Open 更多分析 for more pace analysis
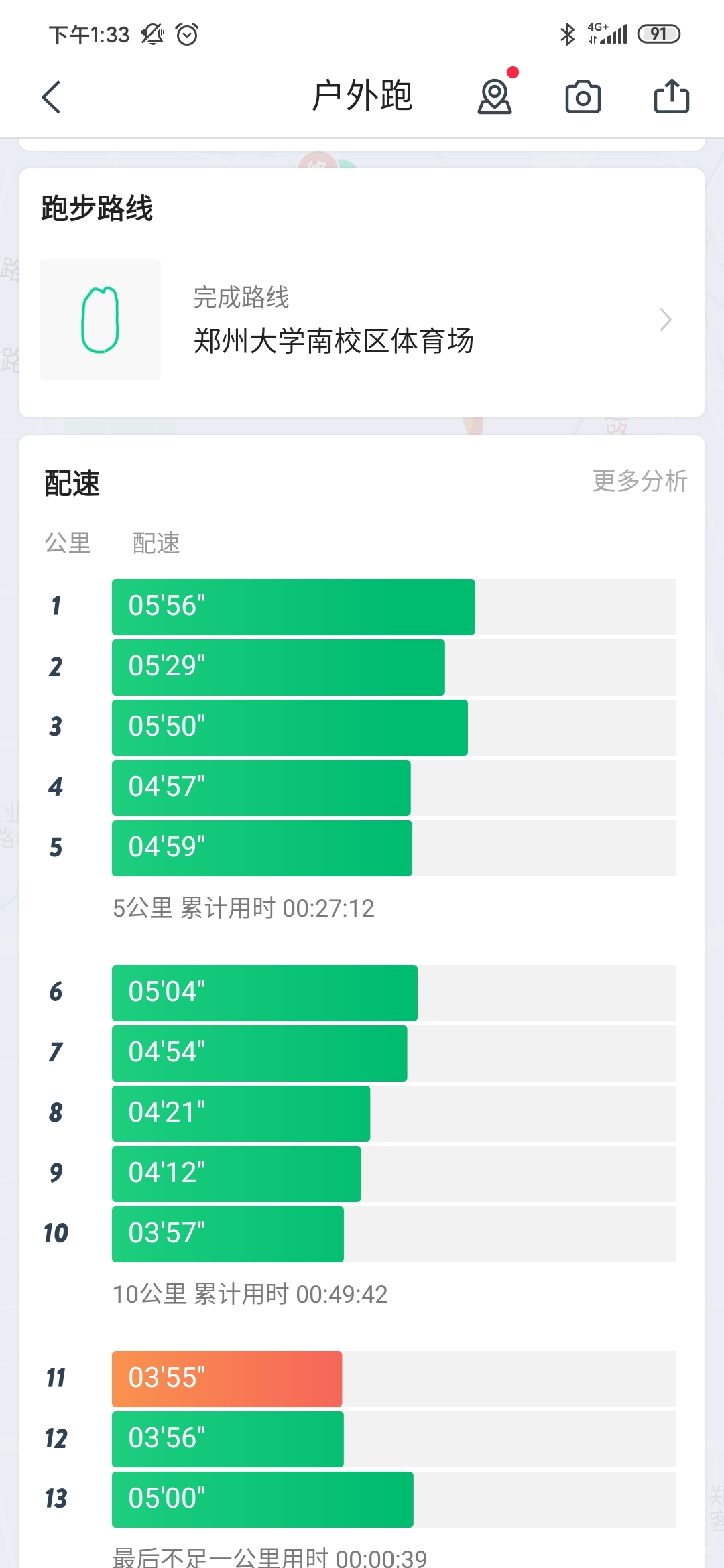The width and height of the screenshot is (724, 1568). tap(639, 481)
